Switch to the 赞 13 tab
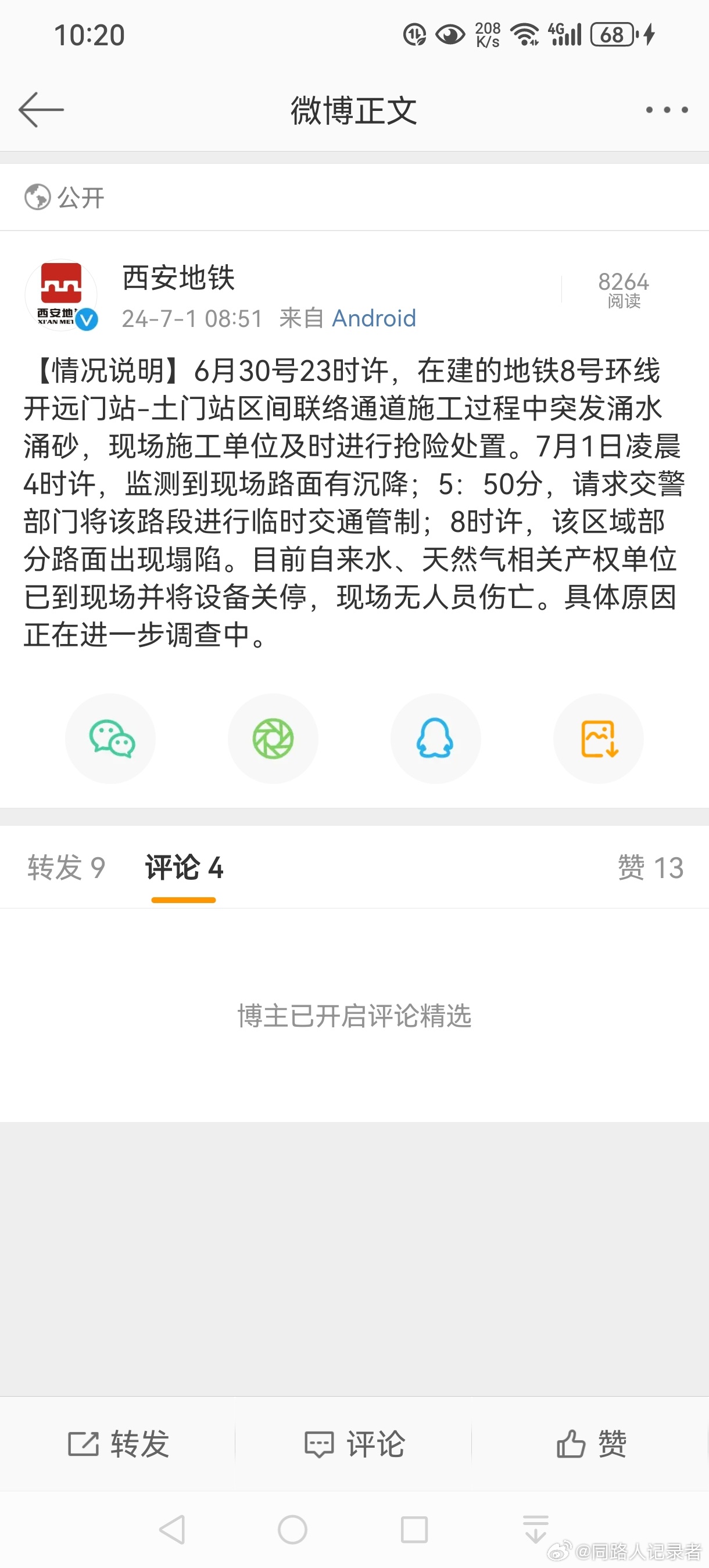Image resolution: width=709 pixels, height=1568 pixels. [651, 868]
